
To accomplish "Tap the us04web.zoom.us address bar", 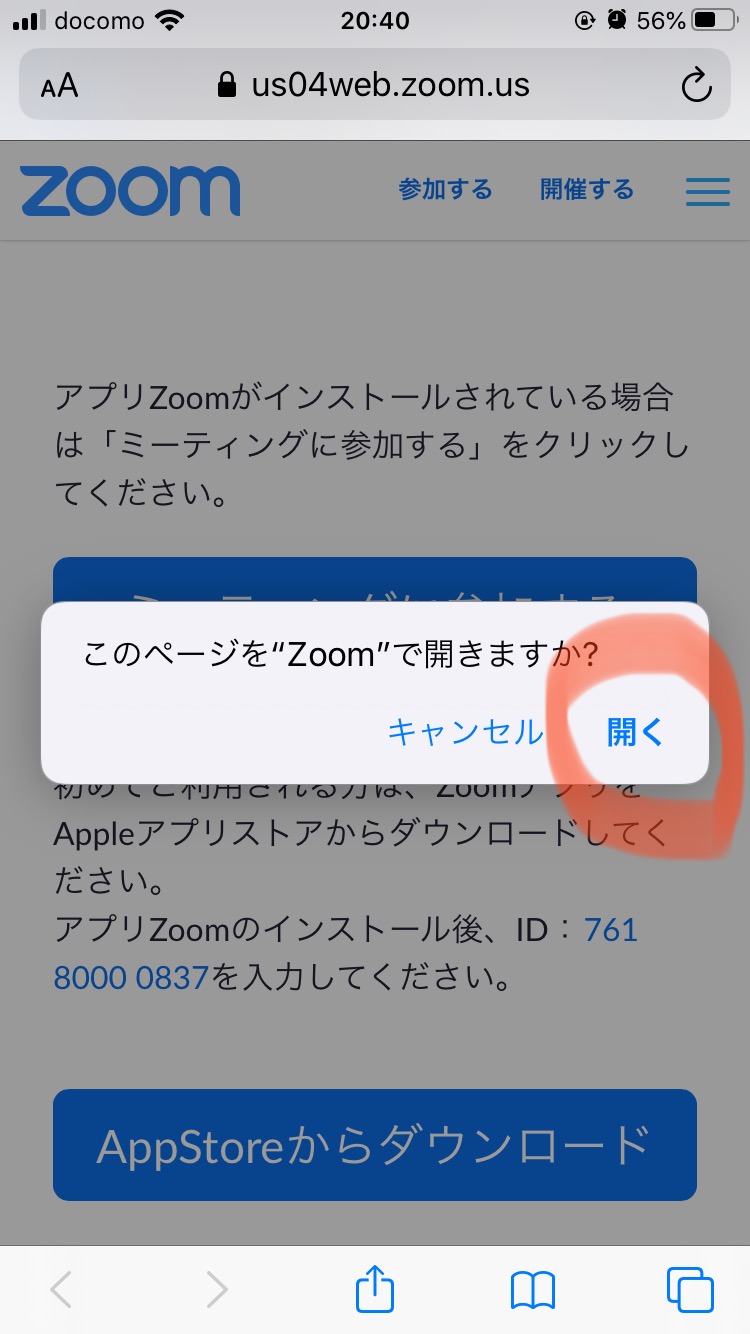I will 375,86.
